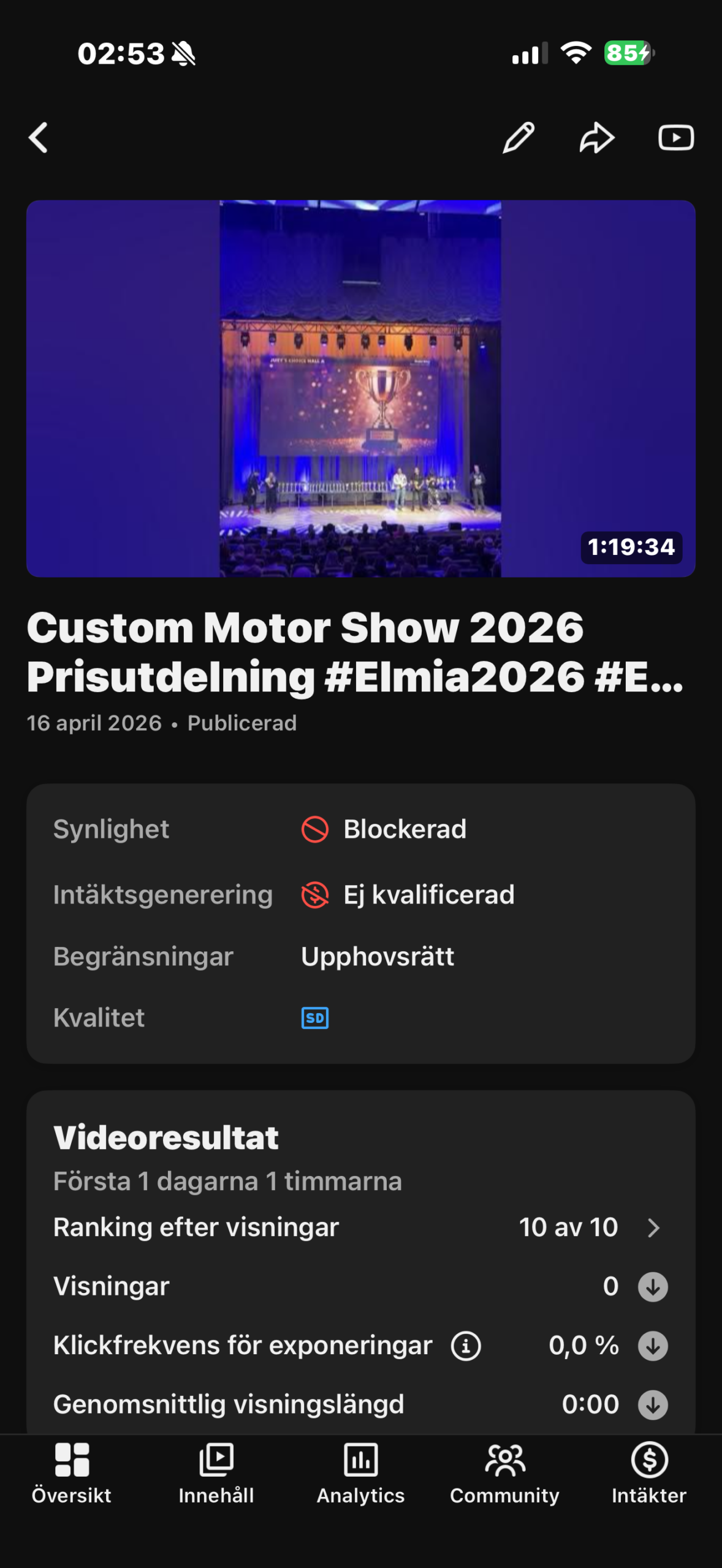Edit video details with the pencil icon
This screenshot has height=1568, width=722.
(x=518, y=137)
